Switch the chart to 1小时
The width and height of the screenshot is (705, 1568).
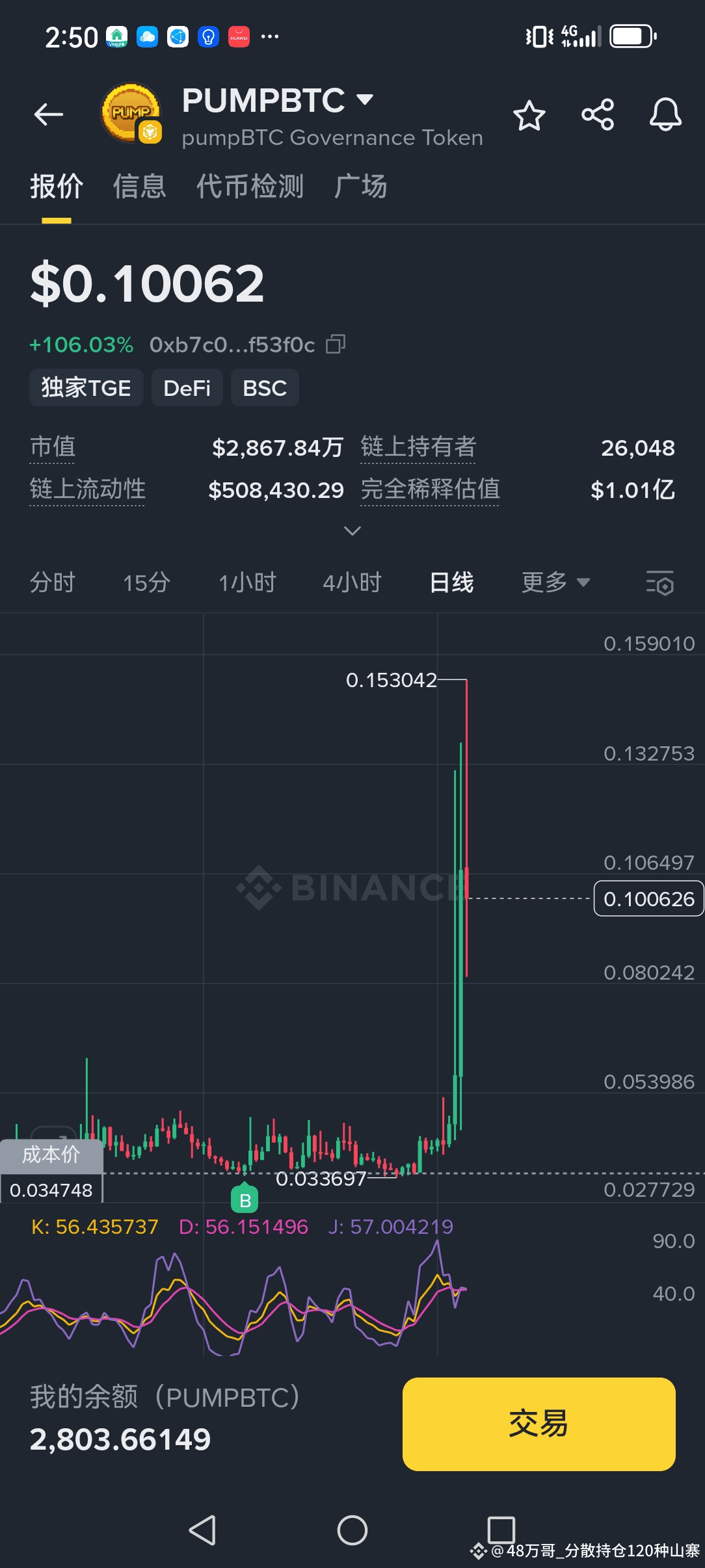[247, 582]
